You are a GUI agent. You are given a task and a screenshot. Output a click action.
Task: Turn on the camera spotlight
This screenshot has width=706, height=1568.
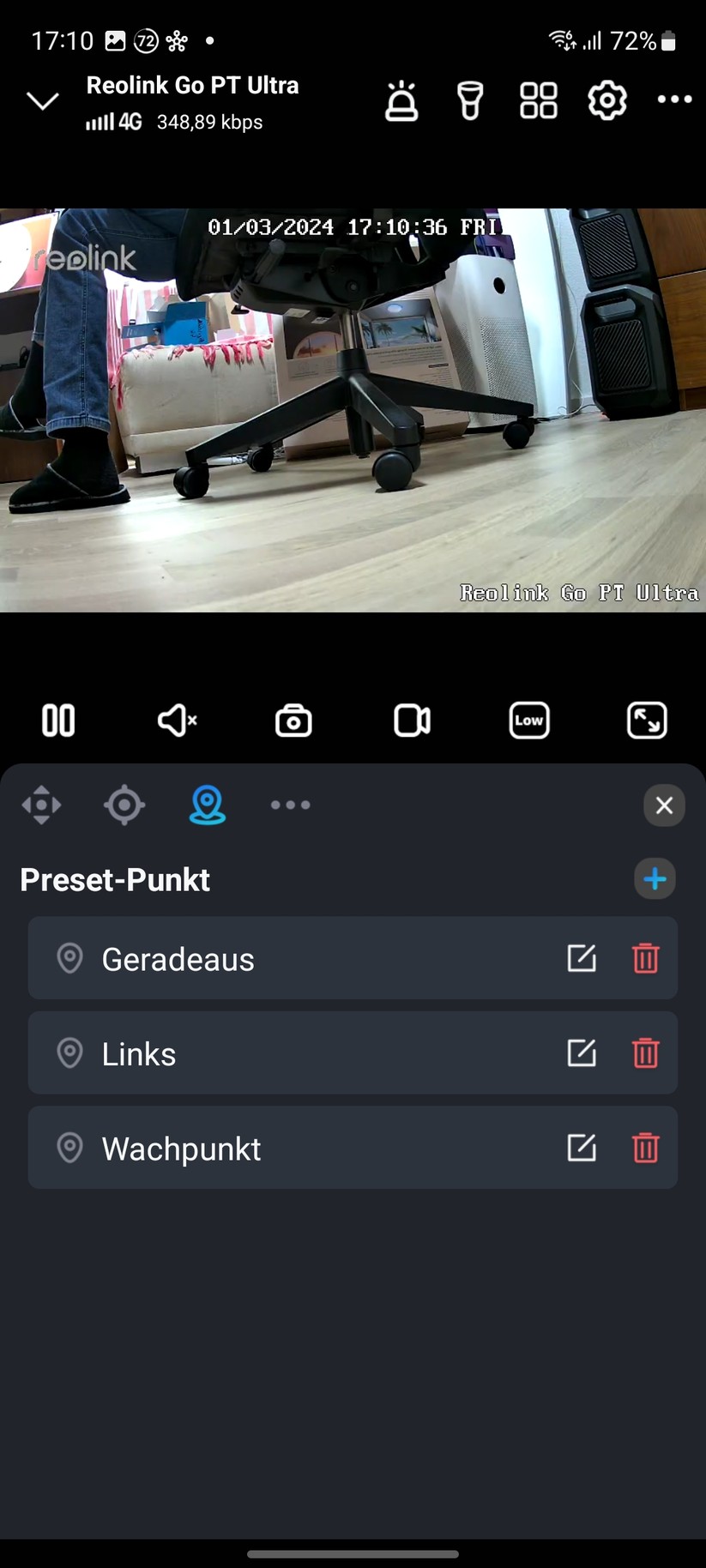tap(469, 100)
